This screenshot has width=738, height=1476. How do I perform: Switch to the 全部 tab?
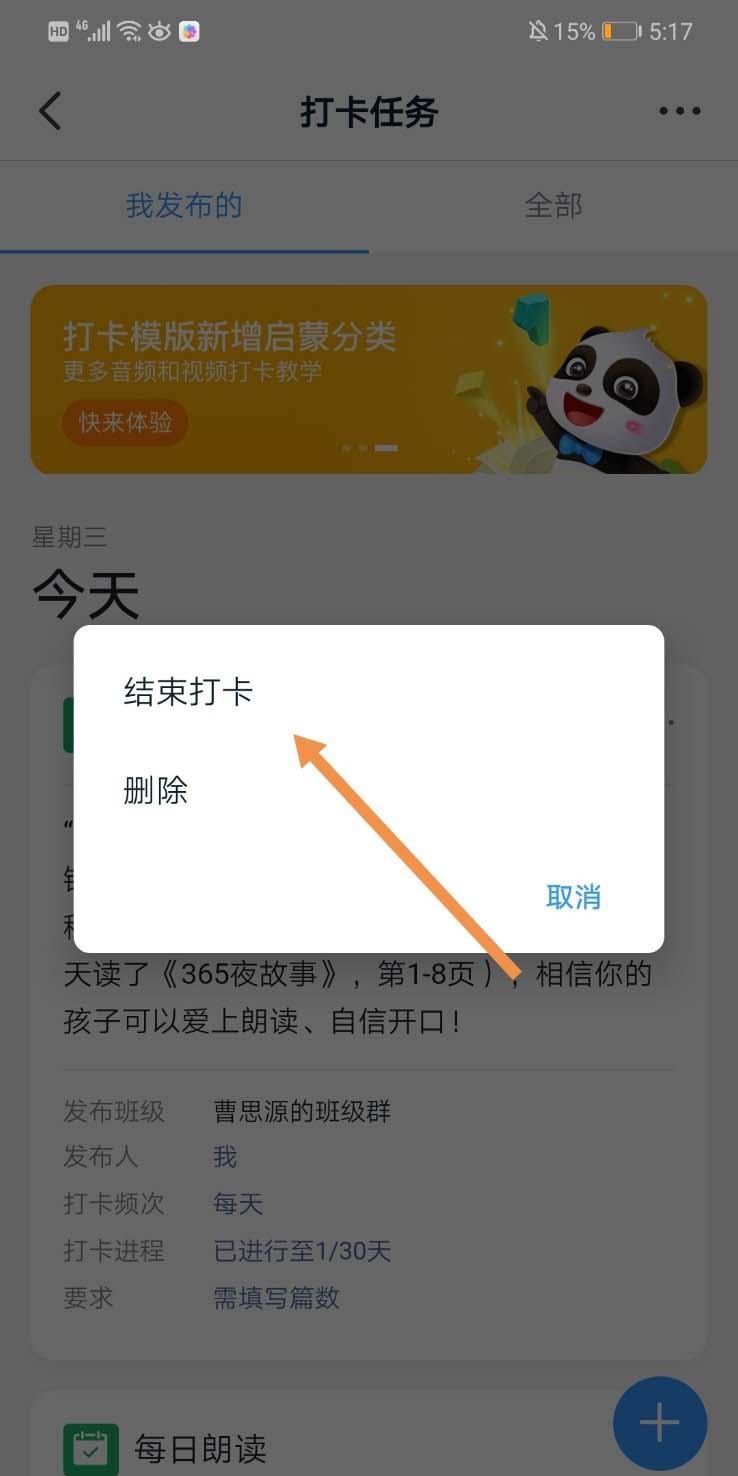tap(553, 206)
